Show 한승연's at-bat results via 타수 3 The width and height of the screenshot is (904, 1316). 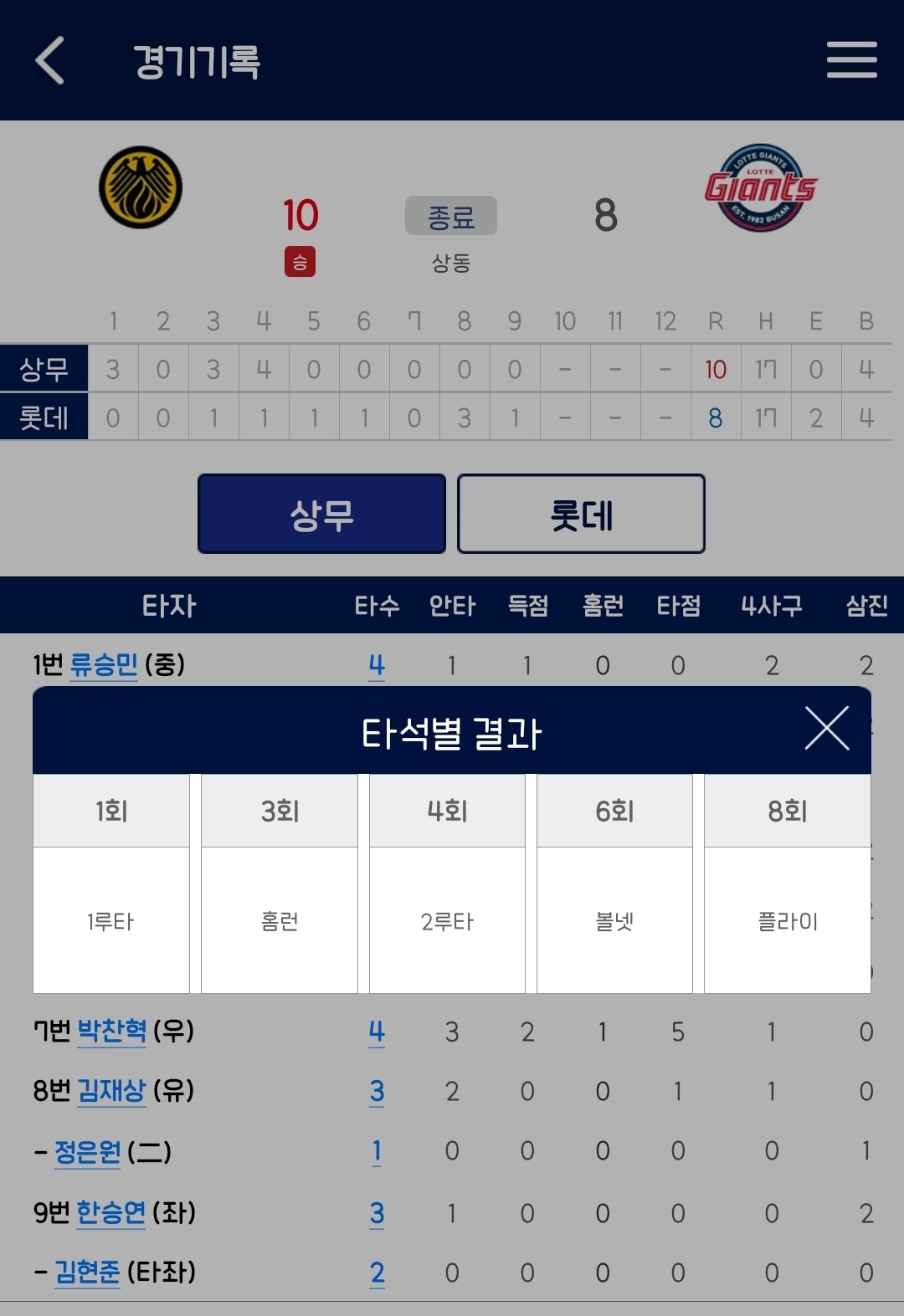click(377, 1212)
